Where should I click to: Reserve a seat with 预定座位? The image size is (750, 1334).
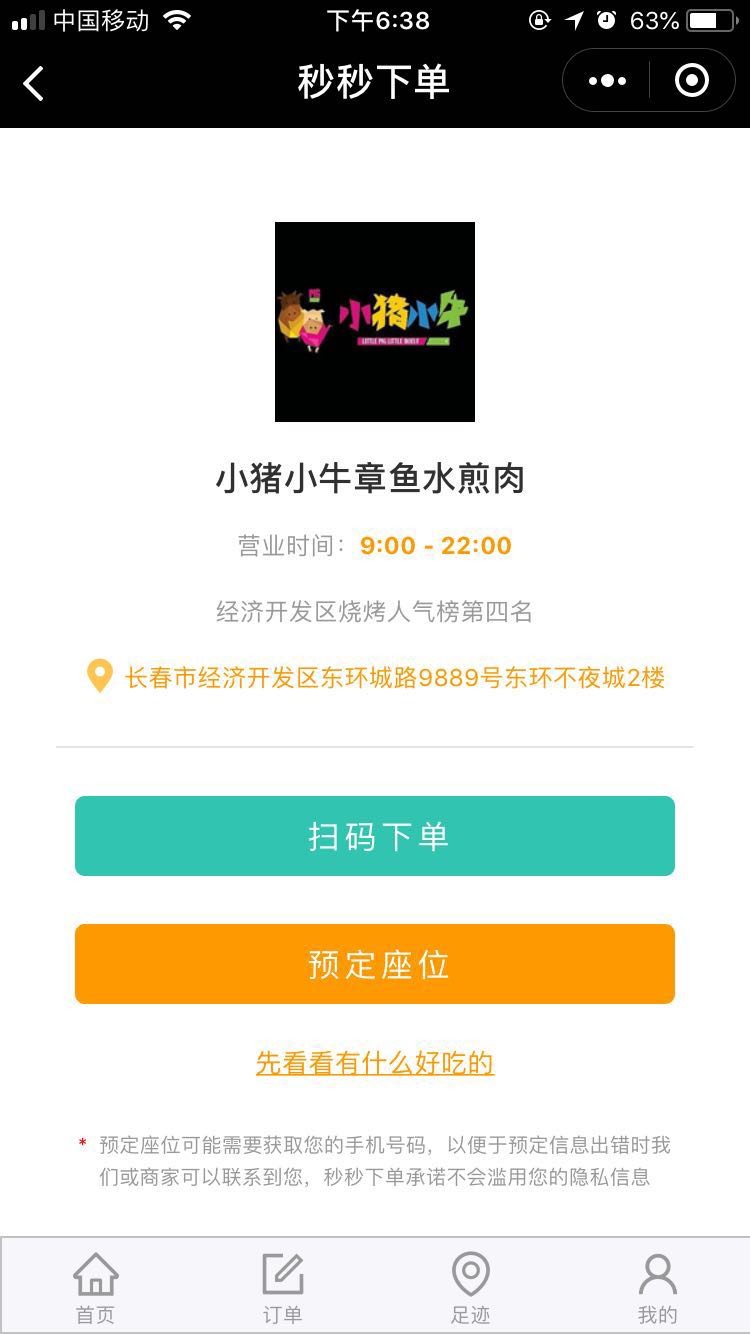(375, 964)
